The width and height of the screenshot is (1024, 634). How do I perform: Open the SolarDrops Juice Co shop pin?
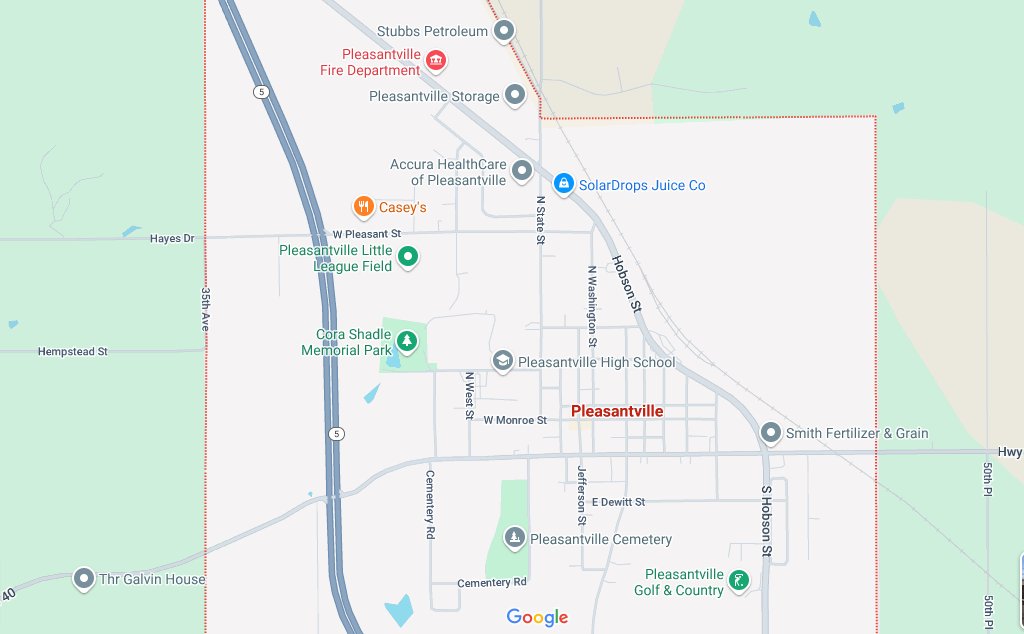coord(563,184)
